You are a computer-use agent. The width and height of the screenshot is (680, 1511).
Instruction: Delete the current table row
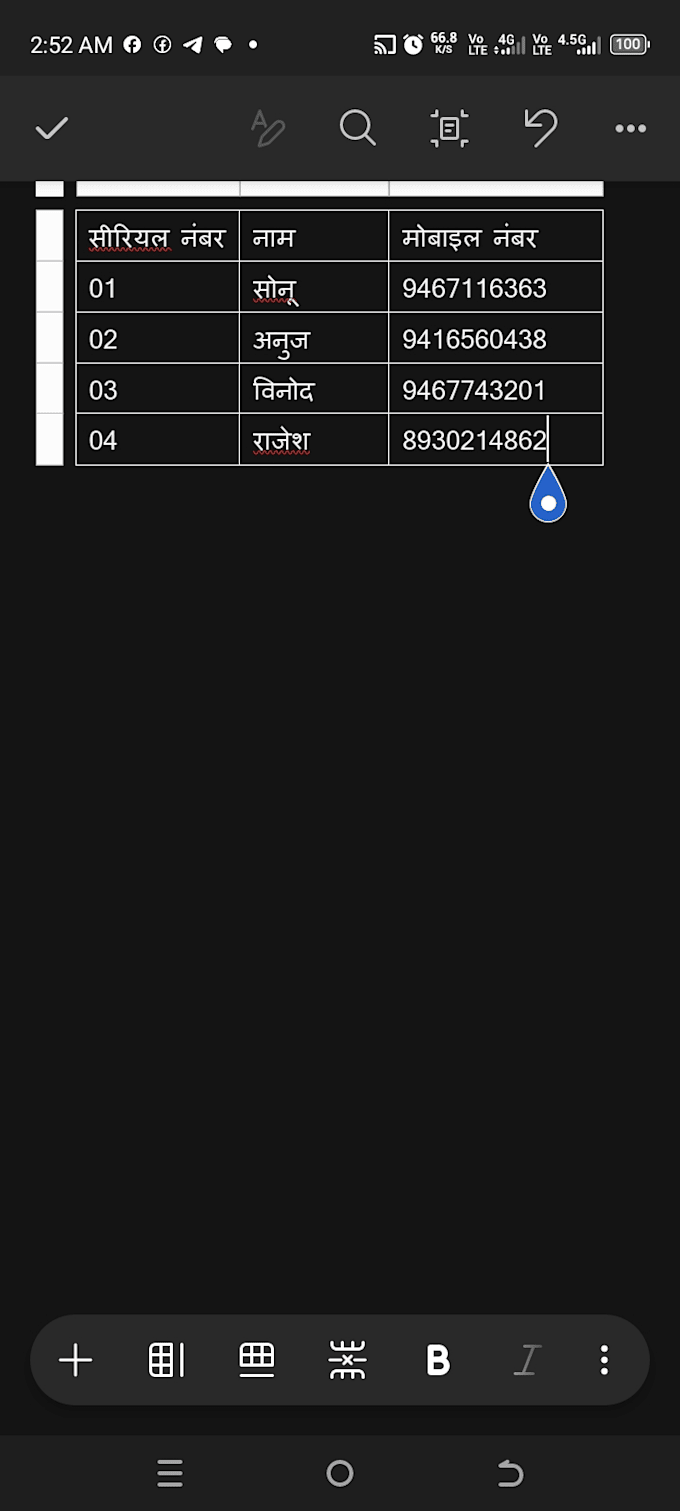347,1360
